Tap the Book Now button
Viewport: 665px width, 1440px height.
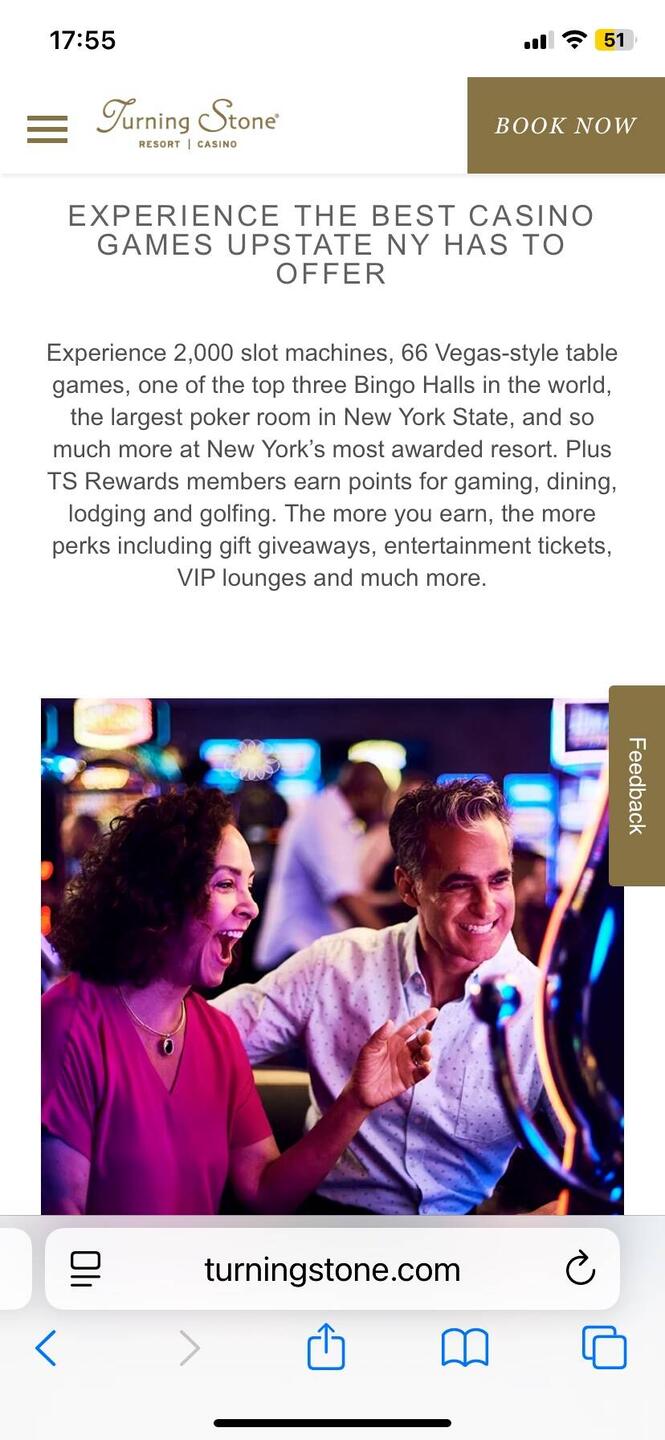pos(565,125)
